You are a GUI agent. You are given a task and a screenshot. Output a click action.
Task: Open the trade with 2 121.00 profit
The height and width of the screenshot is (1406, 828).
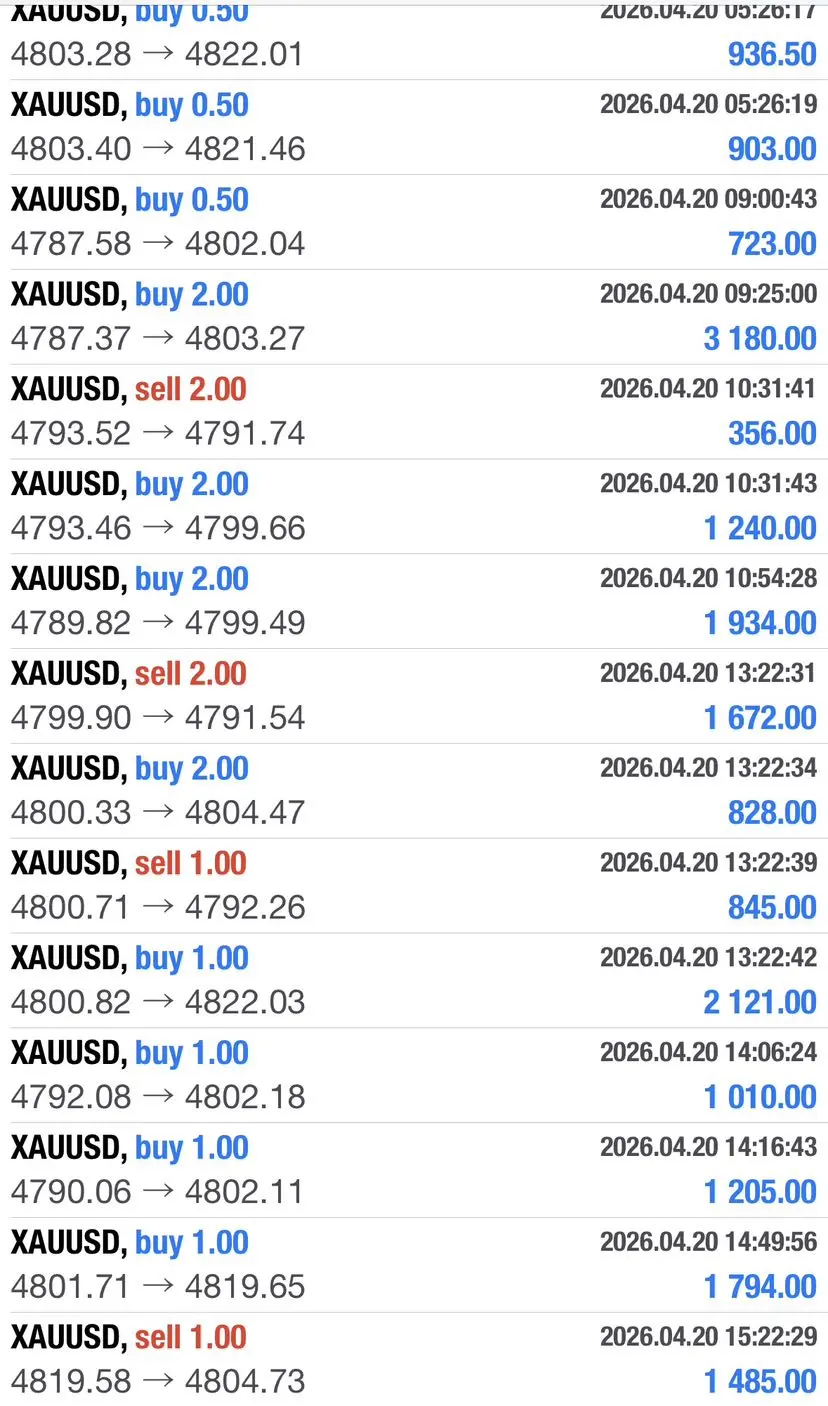tap(414, 981)
